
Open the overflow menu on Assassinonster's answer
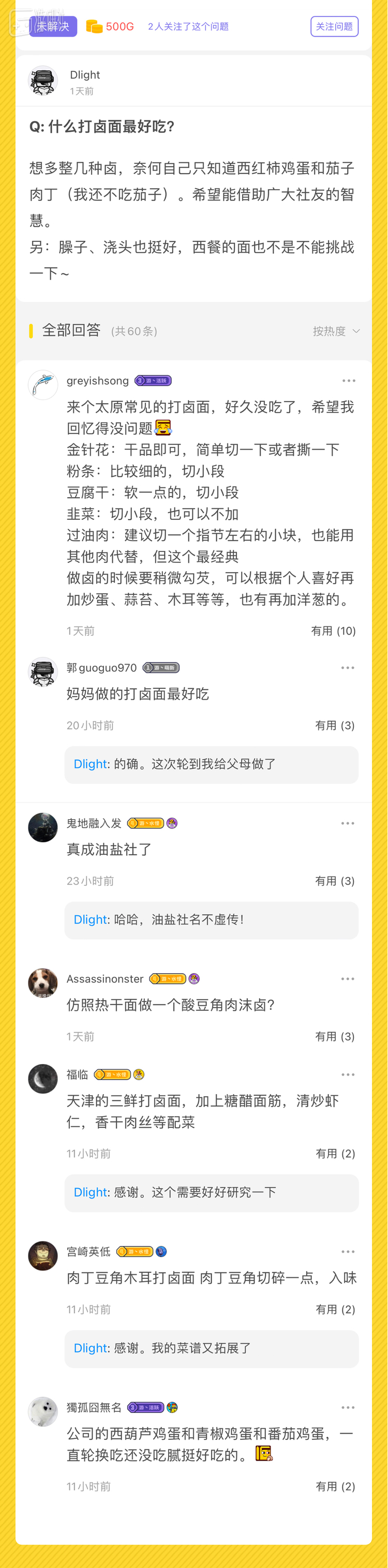pos(348,979)
